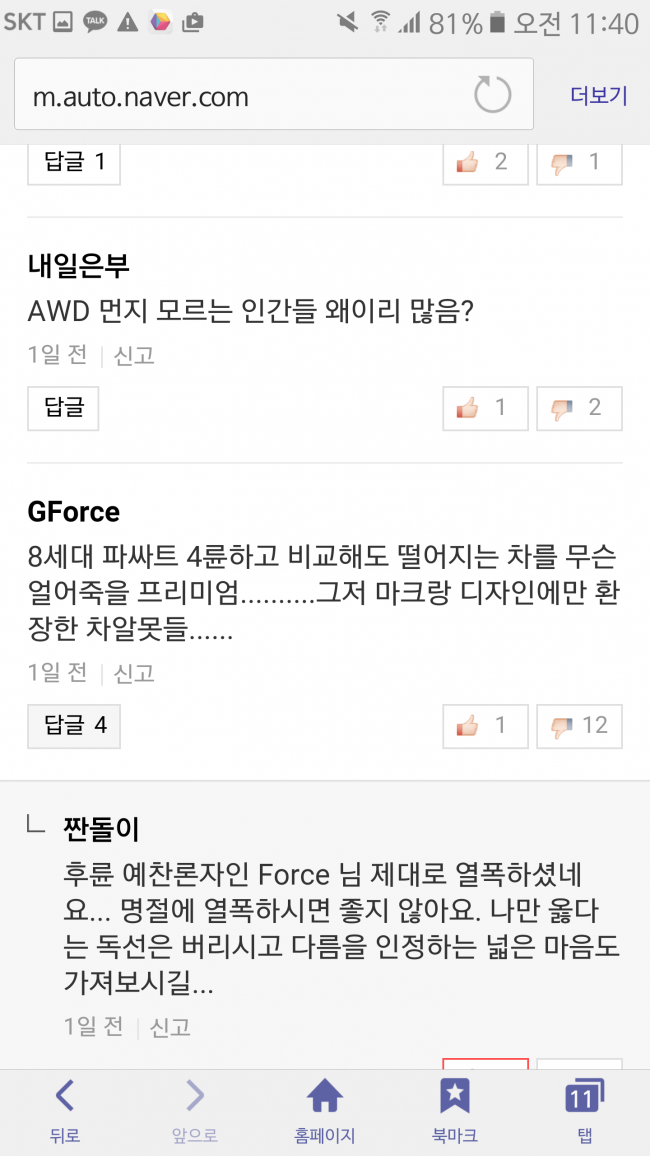Open the 홈페이지 home button
Screen dimensions: 650x1156
coord(325,1110)
